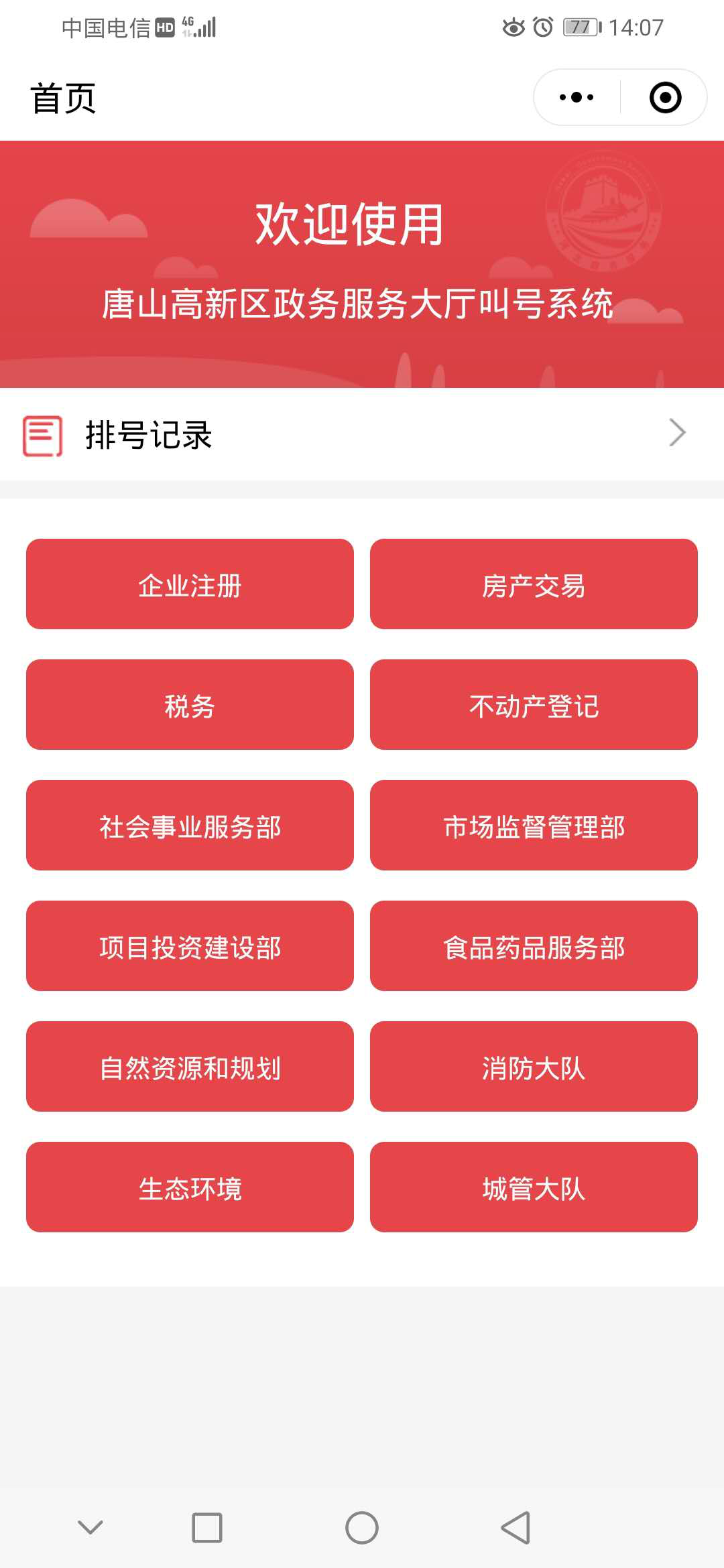
Task: Choose 自然资源和规划
Action: click(190, 1067)
